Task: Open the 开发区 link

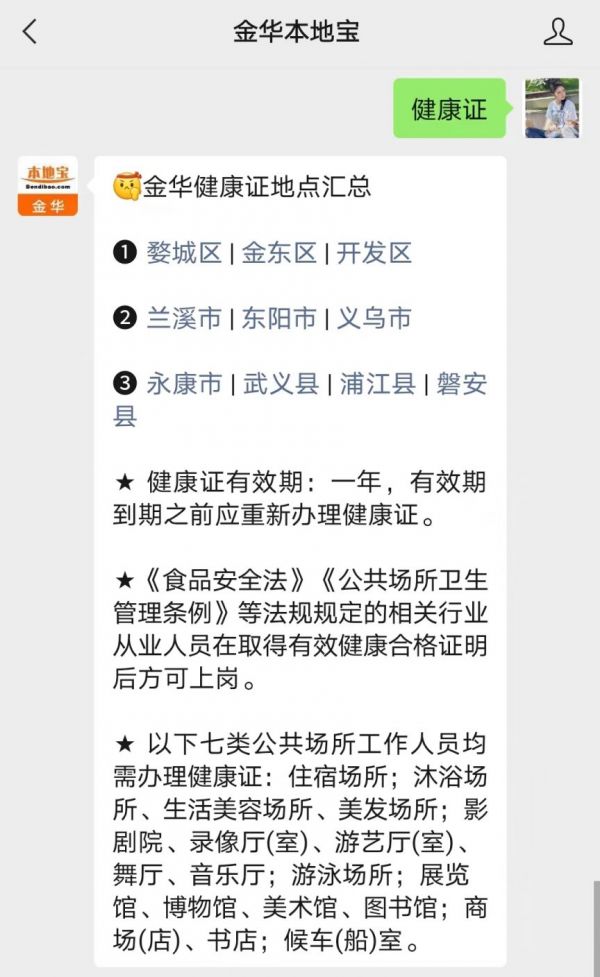Action: [374, 253]
